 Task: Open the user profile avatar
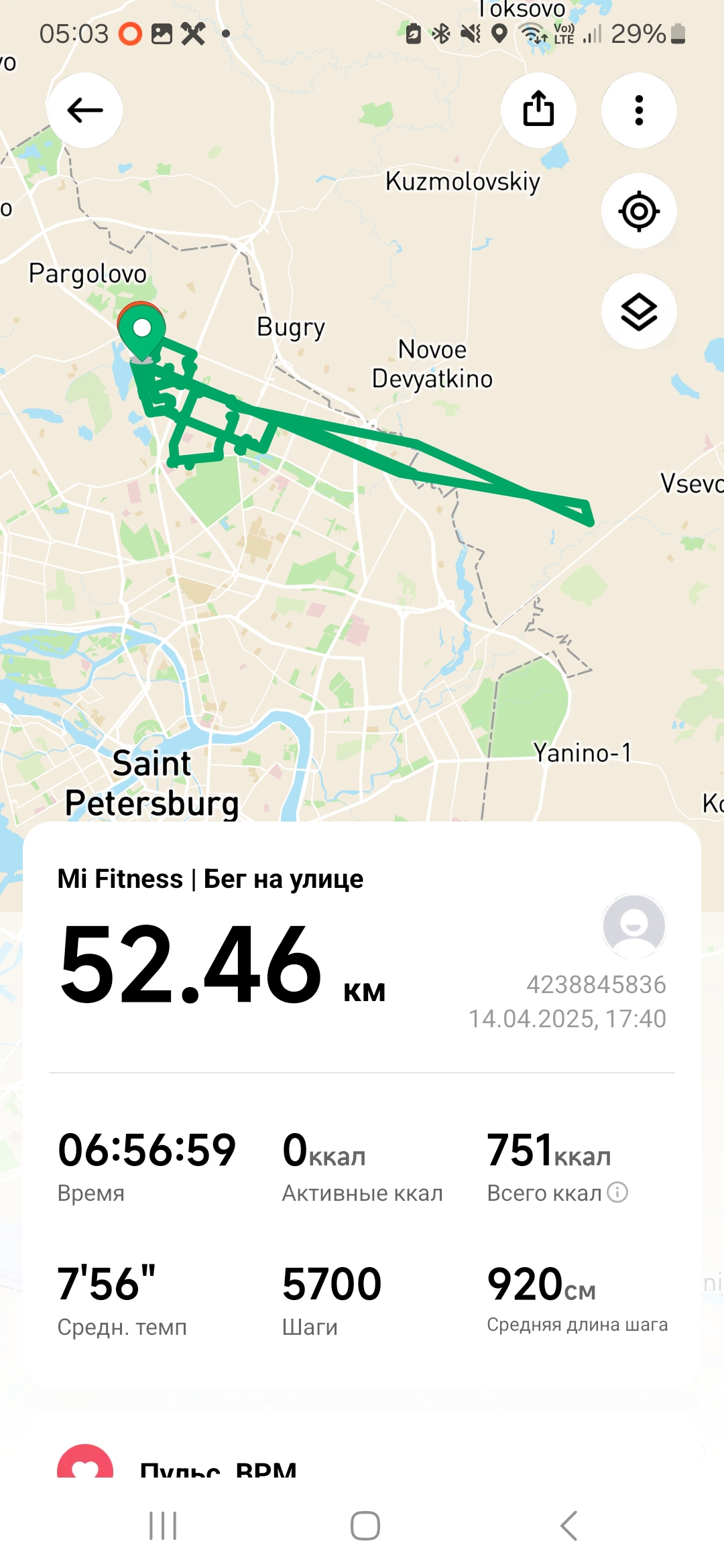633,925
